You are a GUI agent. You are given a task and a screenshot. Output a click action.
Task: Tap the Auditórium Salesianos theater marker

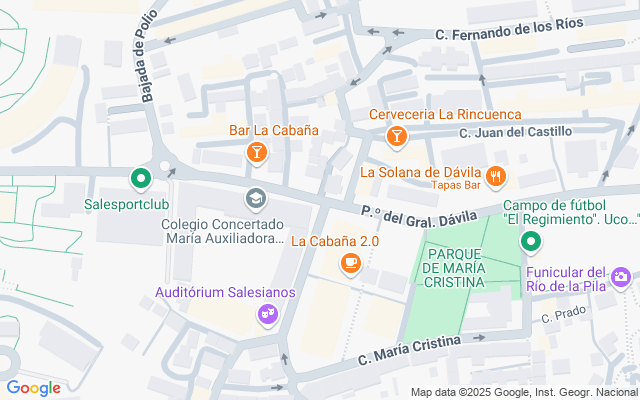click(268, 314)
